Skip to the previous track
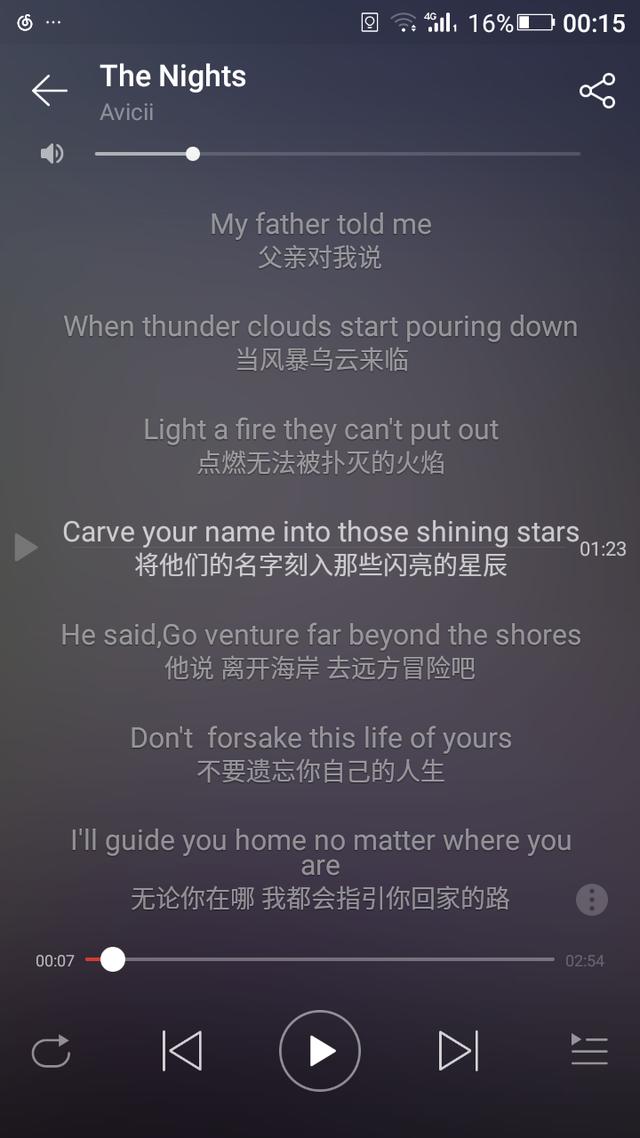Screen dimensions: 640x1138 pos(182,1051)
